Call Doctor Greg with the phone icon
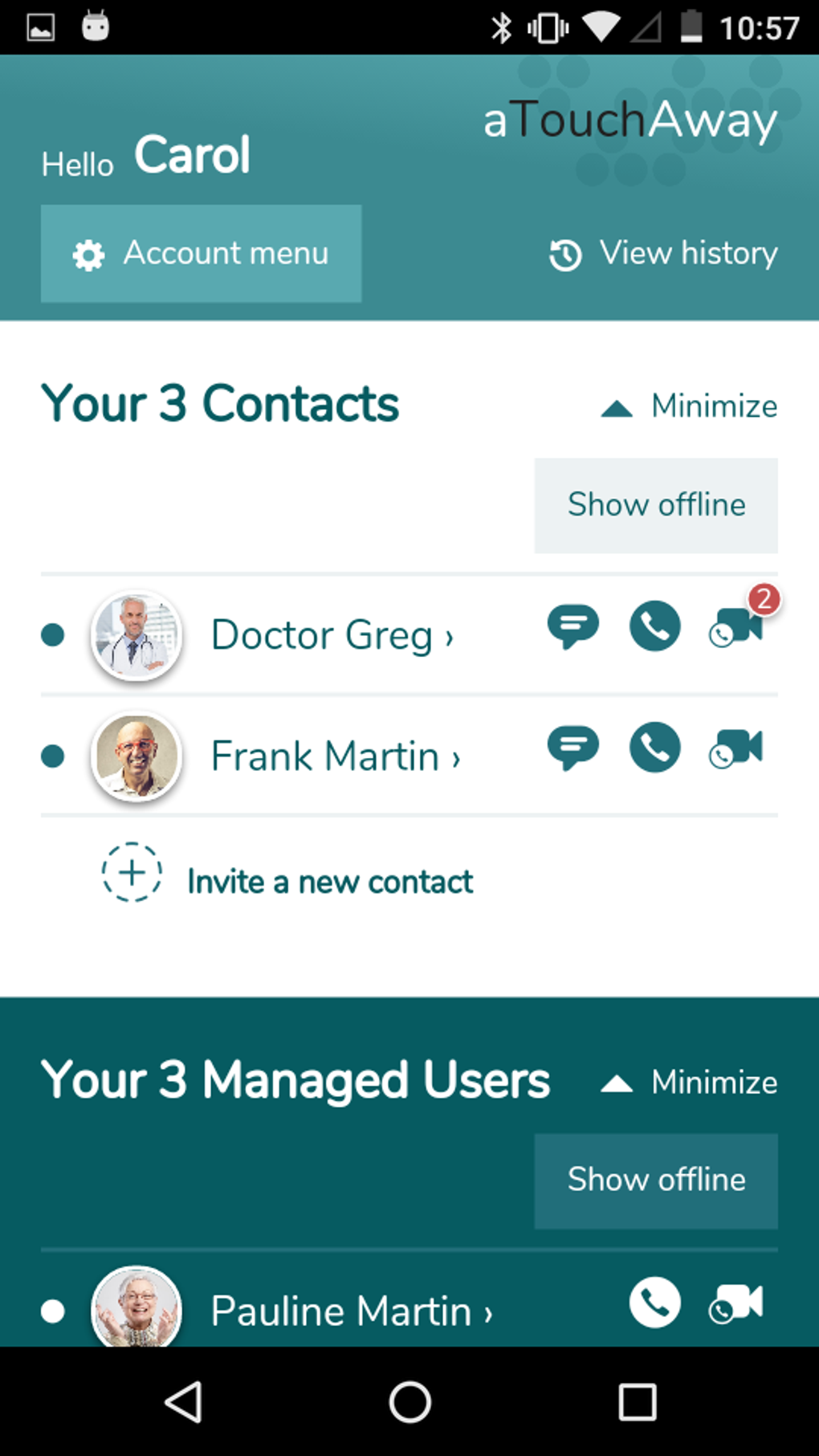The height and width of the screenshot is (1456, 819). (x=654, y=626)
